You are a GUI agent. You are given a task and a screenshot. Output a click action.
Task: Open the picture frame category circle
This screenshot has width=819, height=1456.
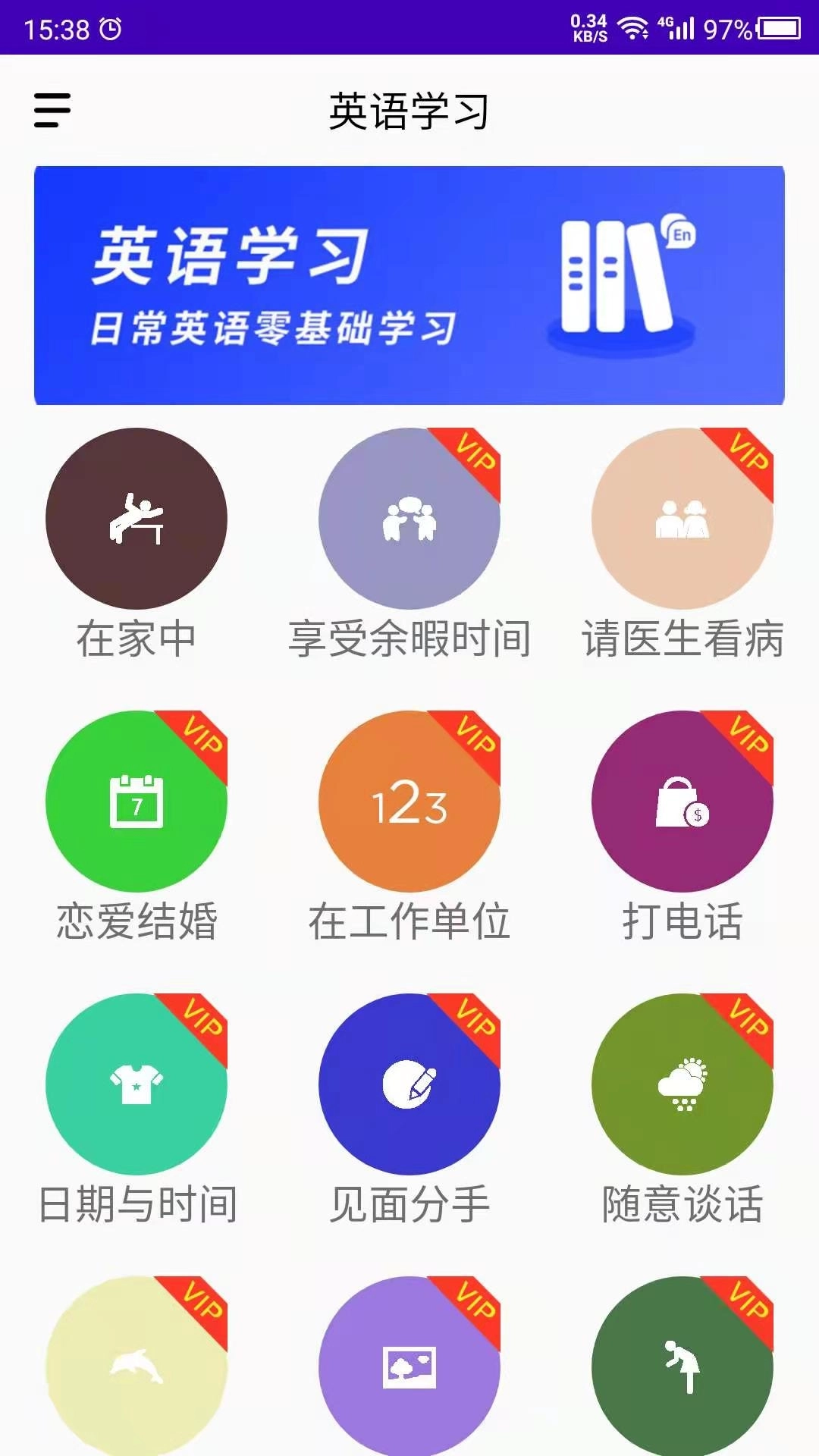click(409, 1365)
